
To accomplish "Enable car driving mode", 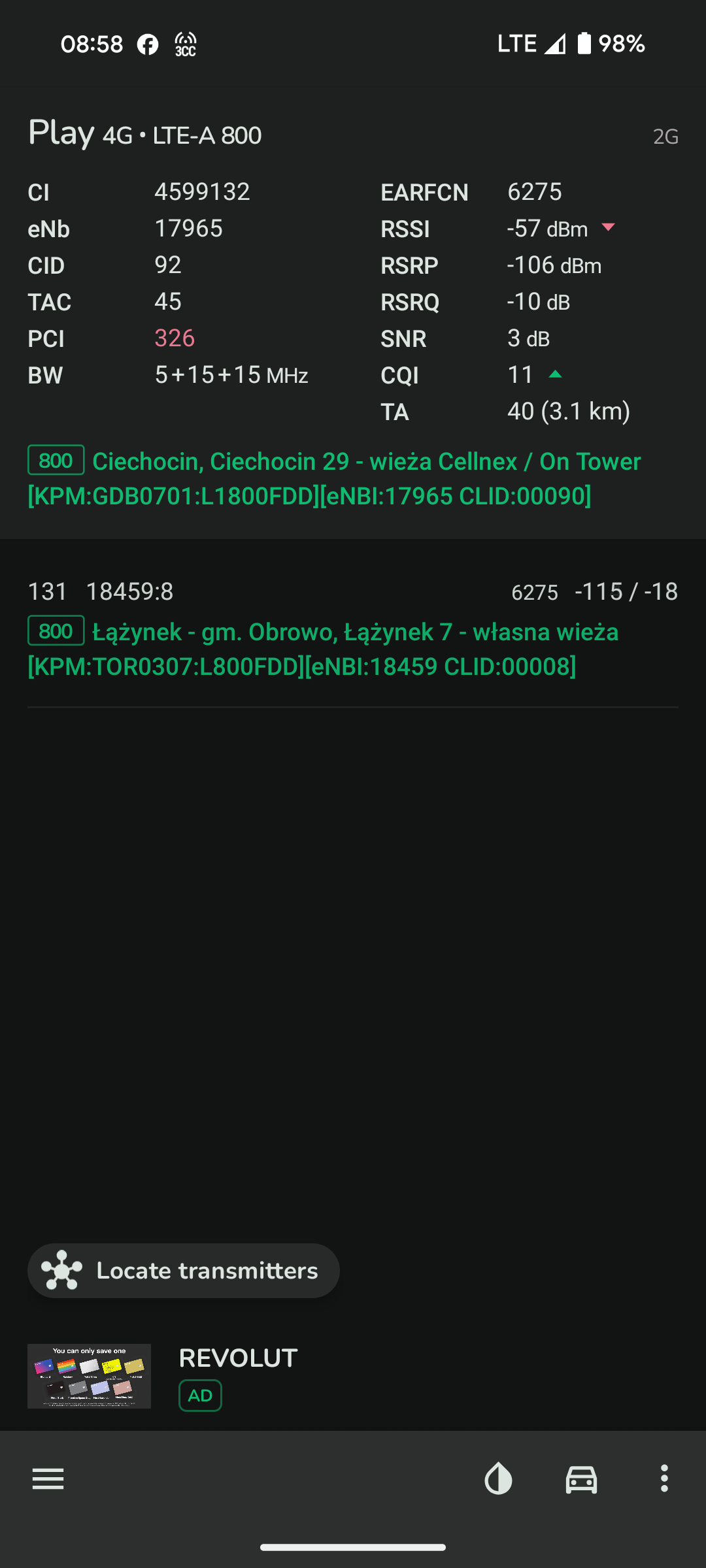I will 581,1478.
